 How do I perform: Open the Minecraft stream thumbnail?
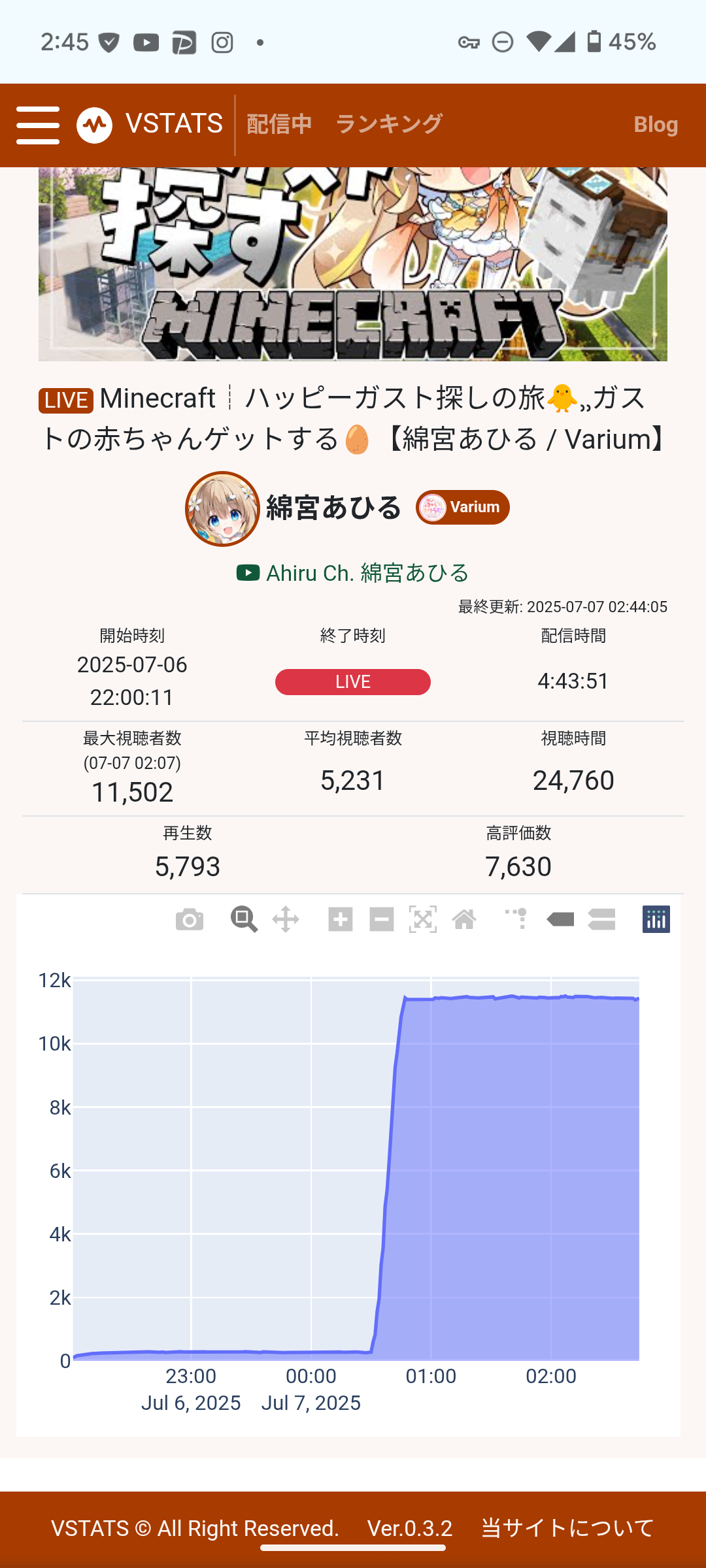tap(353, 264)
